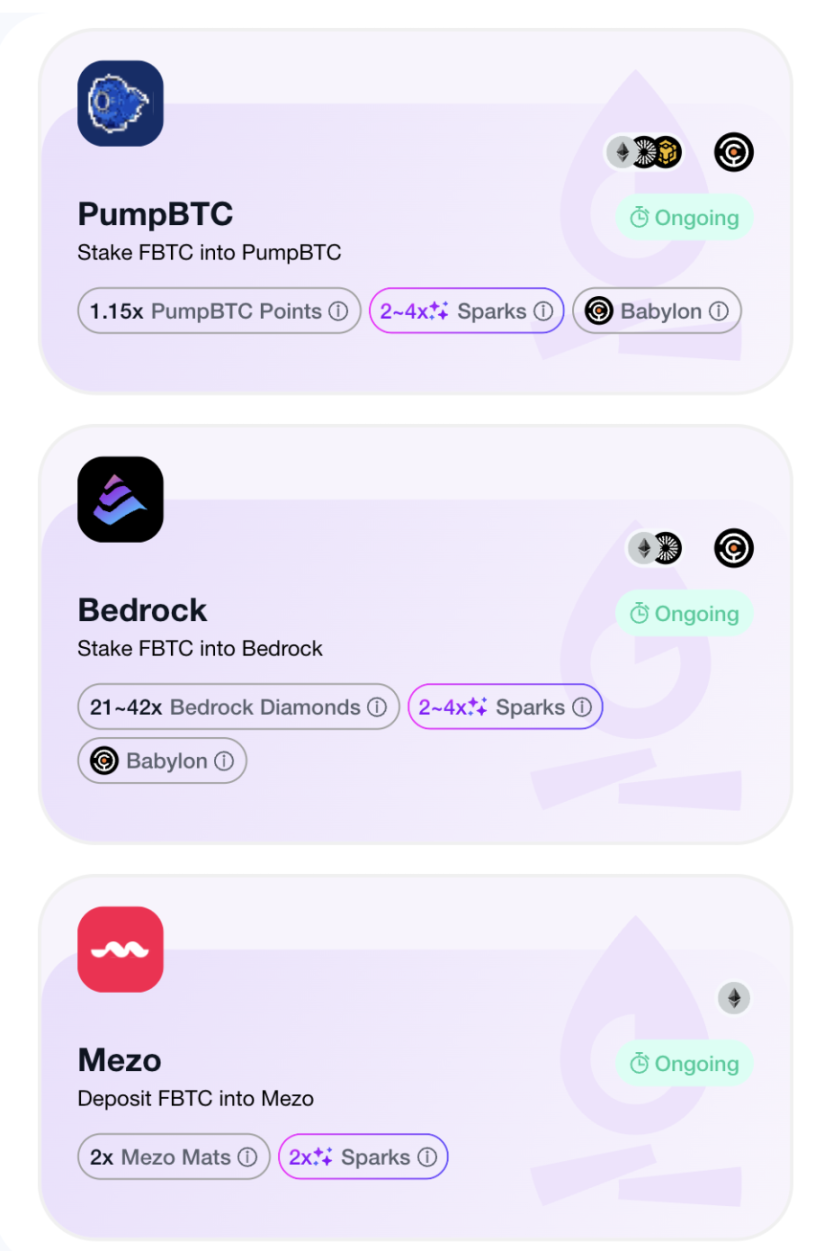Tap Sparks info icon on PumpBTC card
The height and width of the screenshot is (1251, 824).
[x=543, y=311]
